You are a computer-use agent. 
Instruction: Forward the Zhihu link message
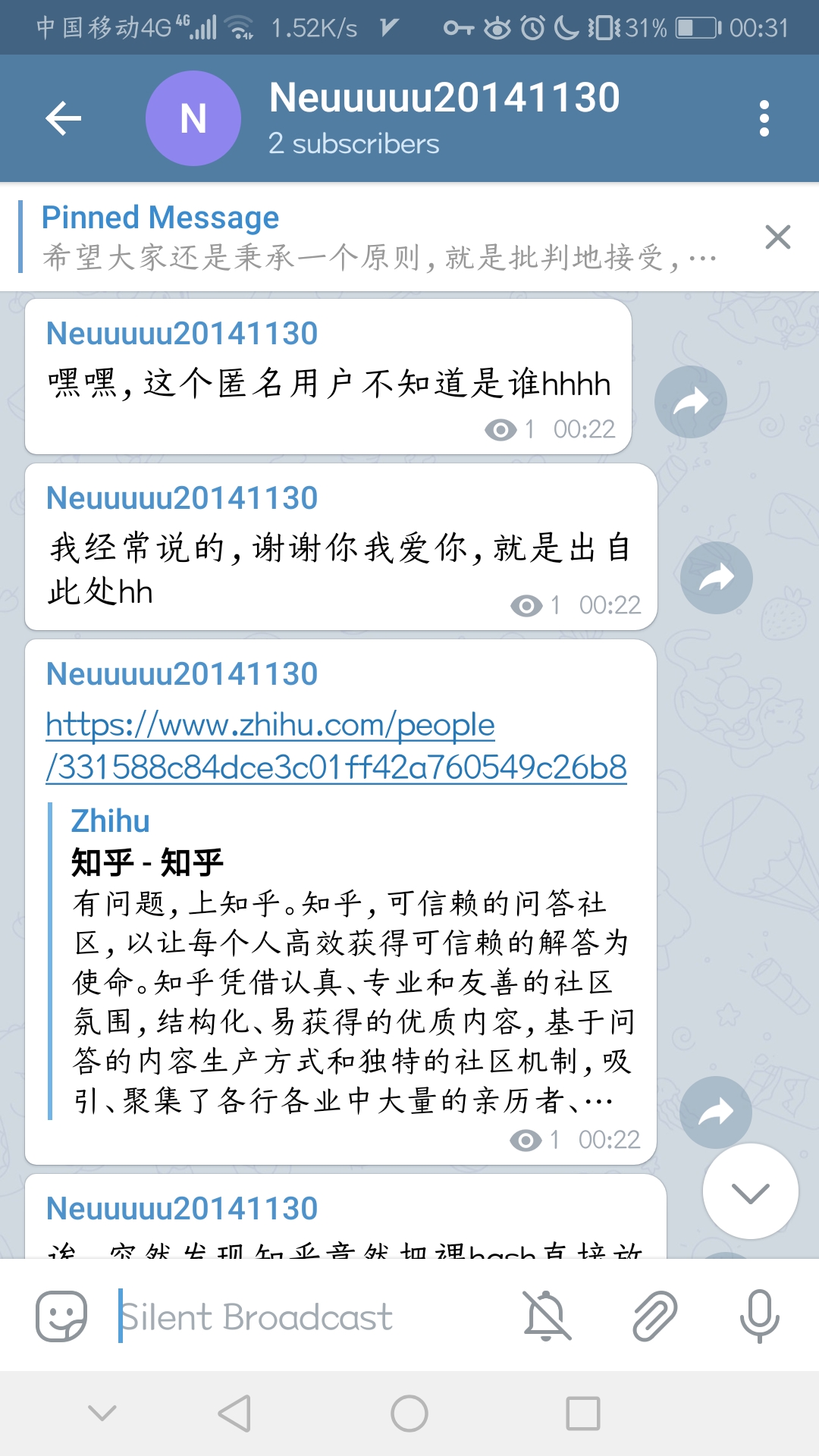(715, 1112)
